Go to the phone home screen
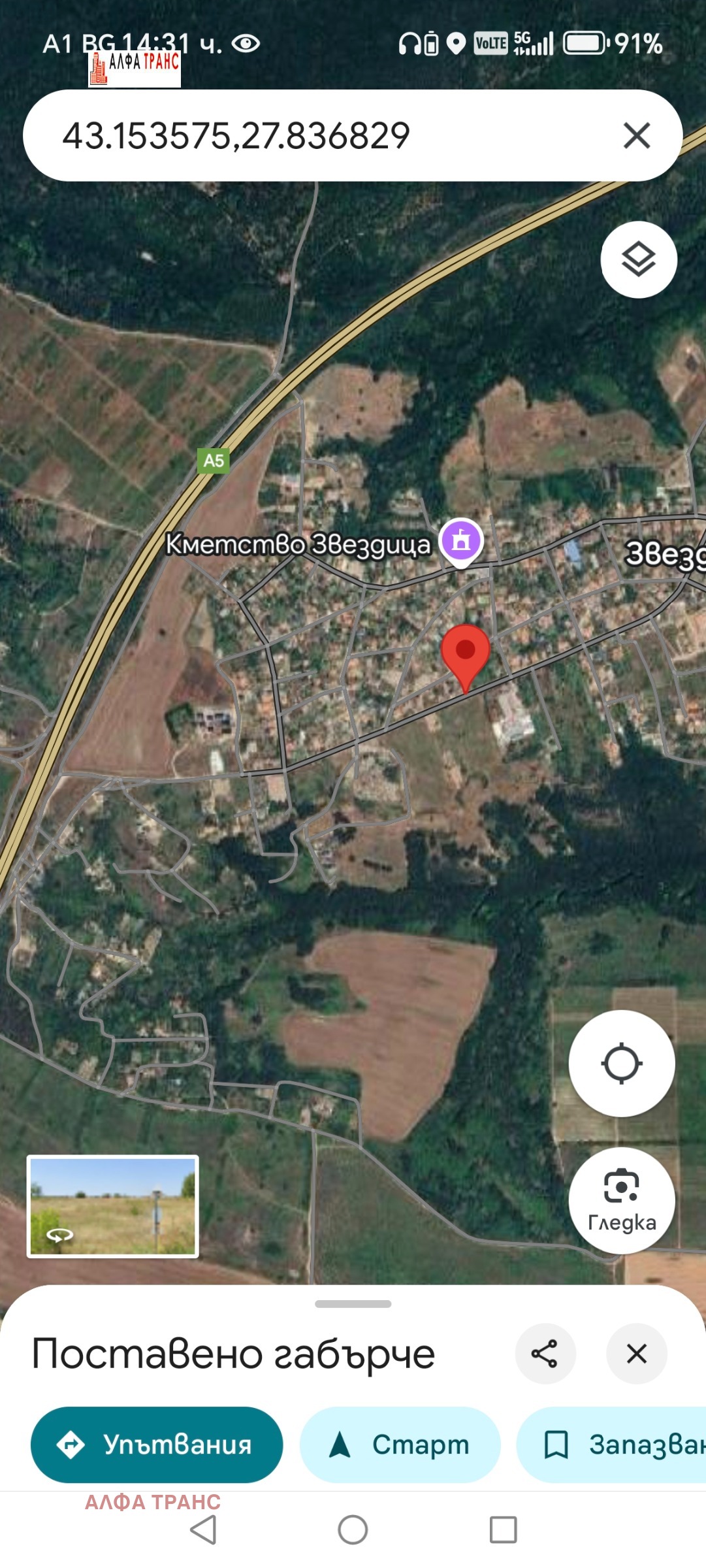The height and width of the screenshot is (1568, 706). pyautogui.click(x=353, y=1529)
